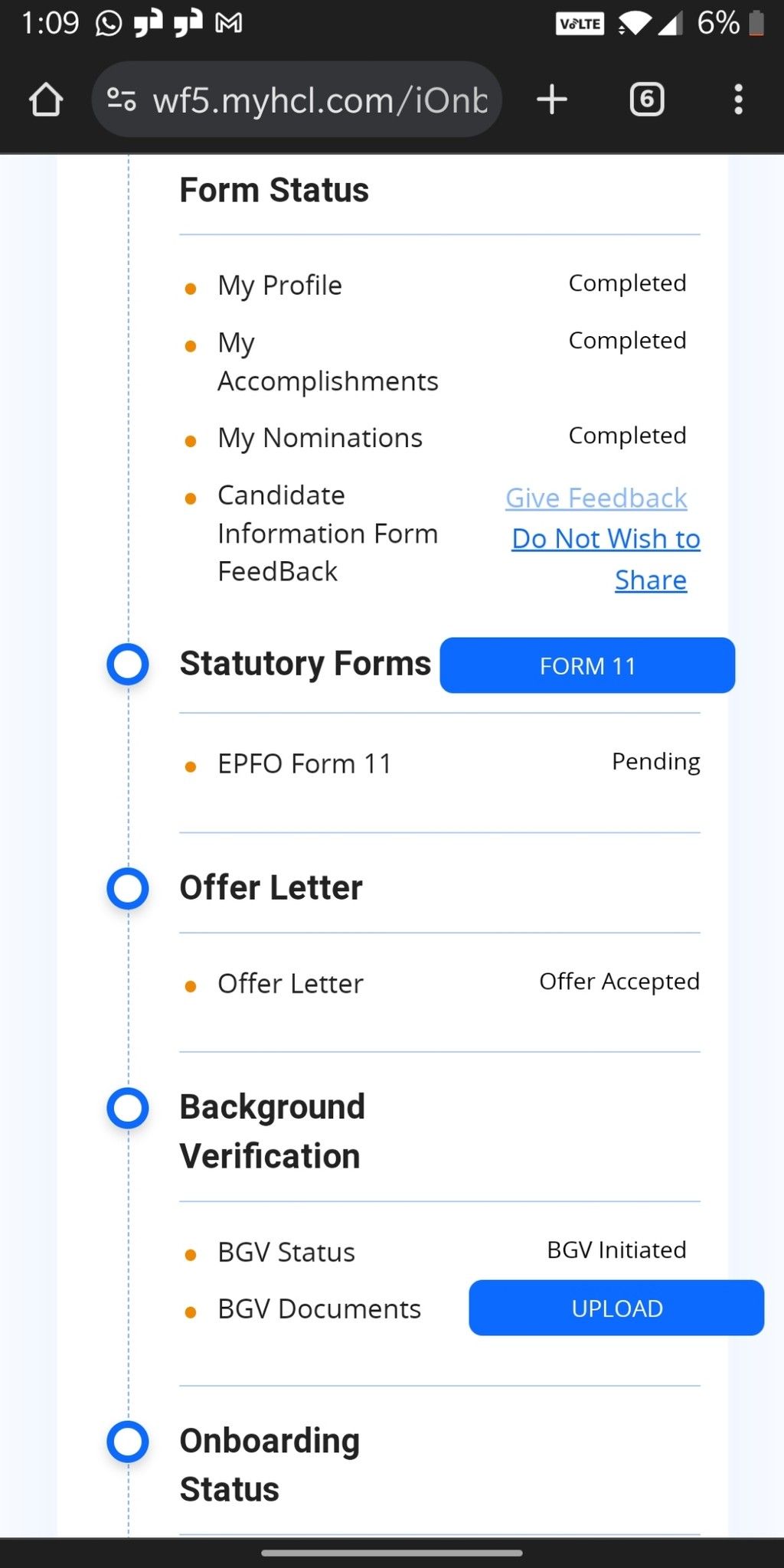Screen dimensions: 784x1568
Task: Open Chrome's three-dot overflow menu
Action: [737, 100]
